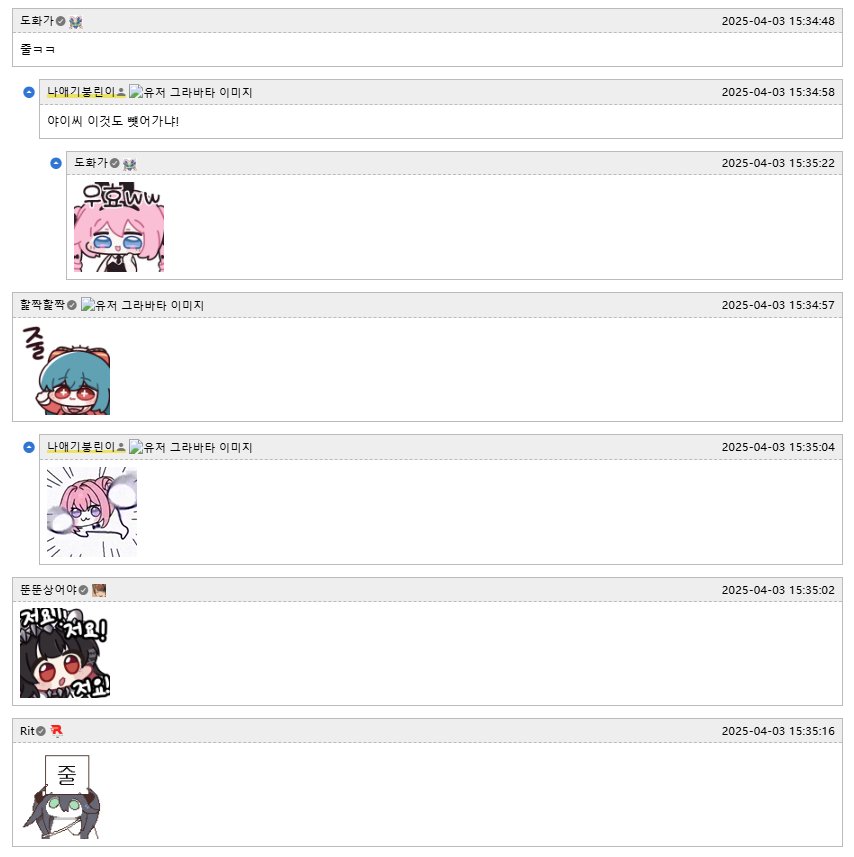The width and height of the screenshot is (854, 857).
Task: View Rit's 줄 sign sticker
Action: click(66, 796)
